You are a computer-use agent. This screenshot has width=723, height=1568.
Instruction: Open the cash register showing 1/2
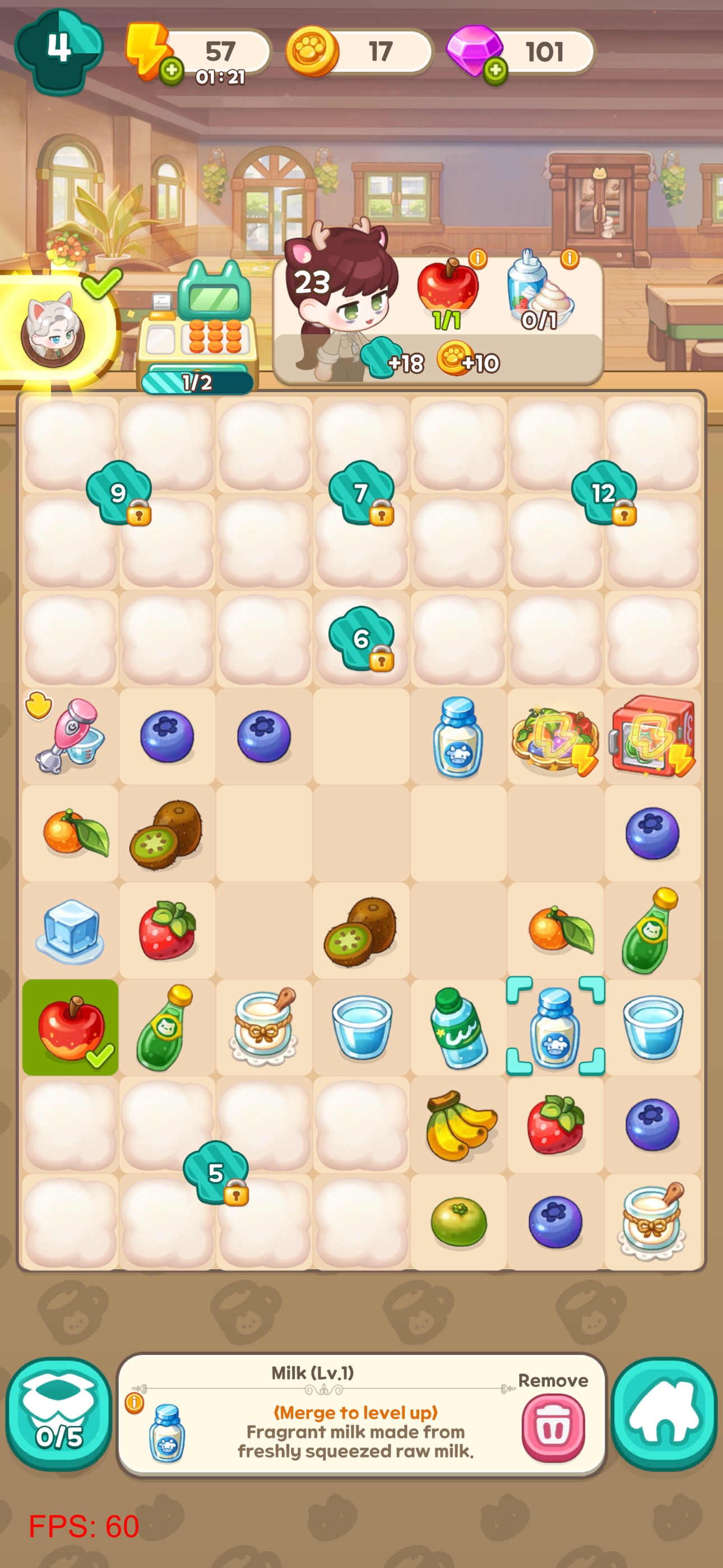point(197,332)
